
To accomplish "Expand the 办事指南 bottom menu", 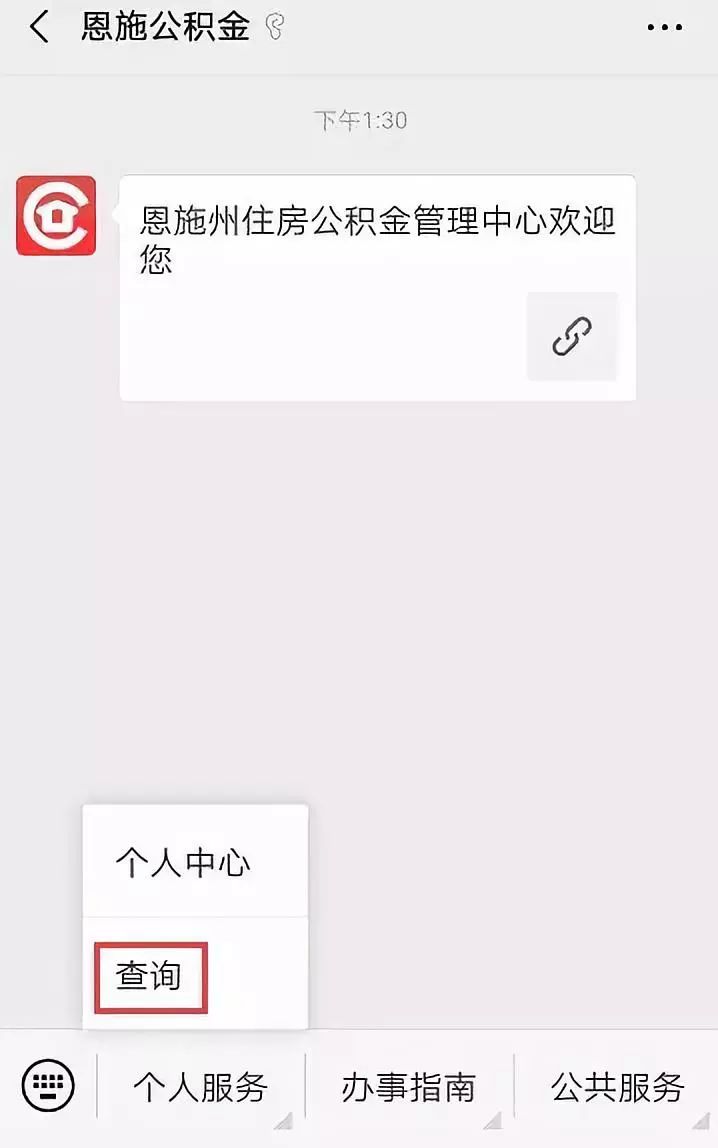I will 408,1087.
